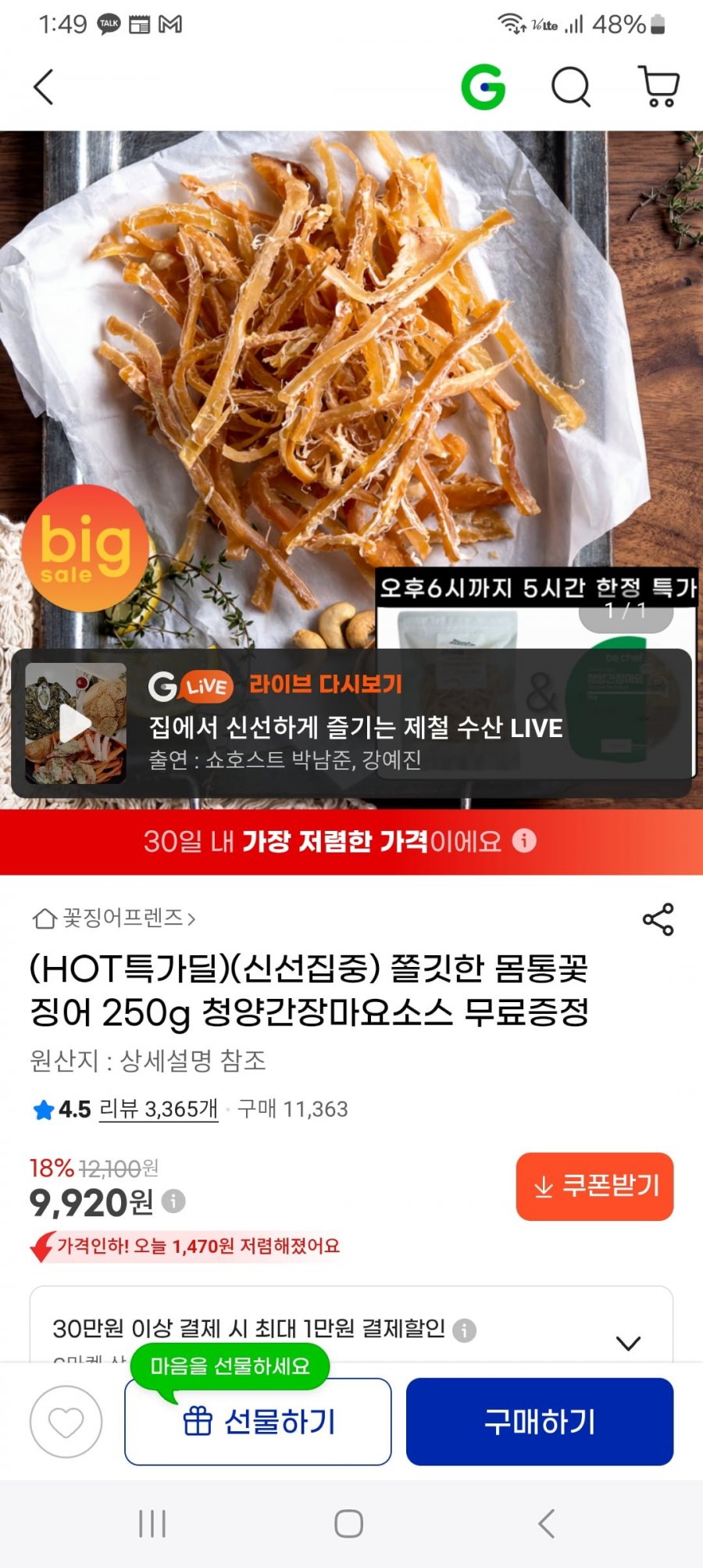Tap 구매하기 to buy now

click(x=539, y=1422)
